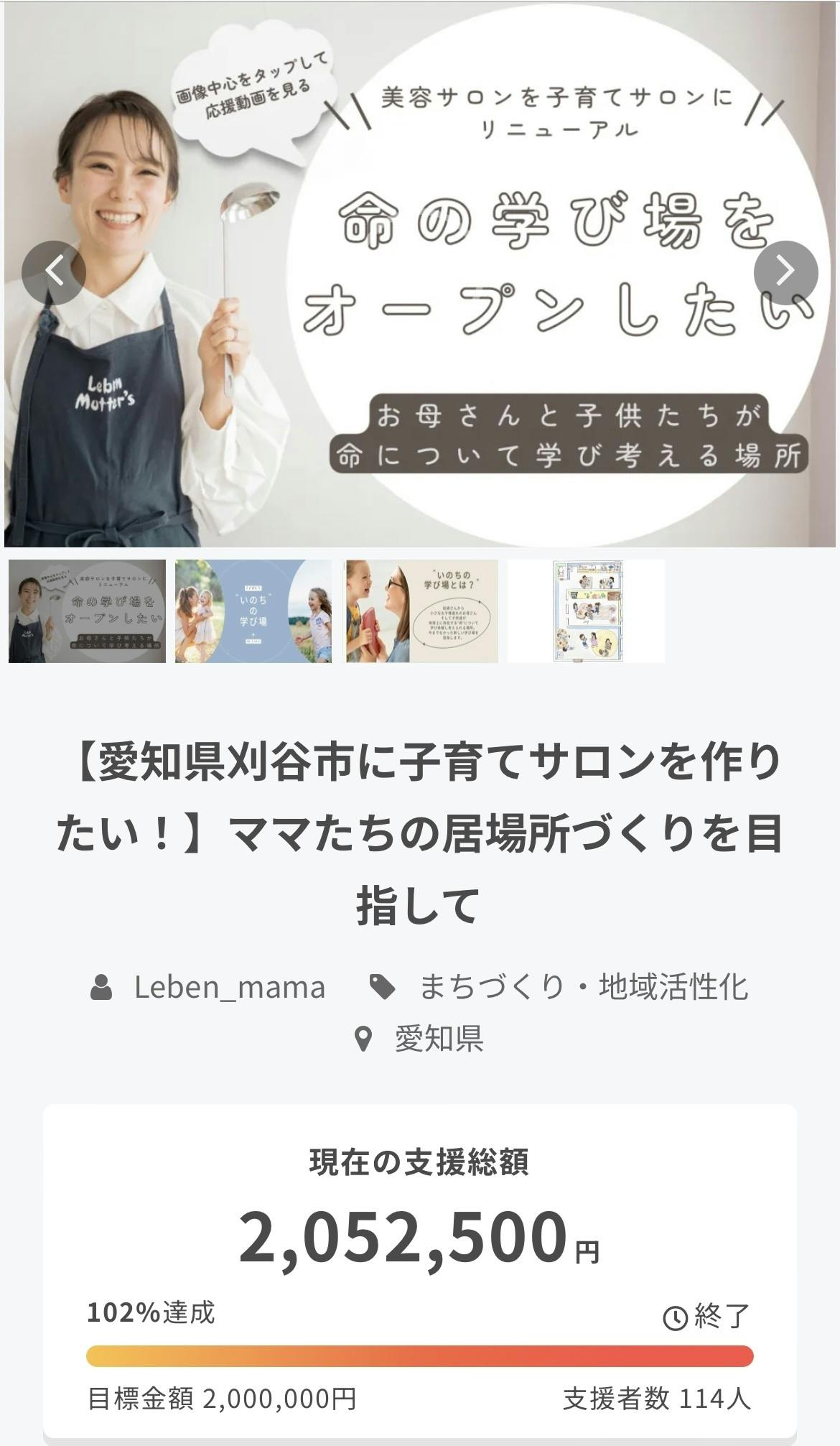Open the Leben_mama owner profile
Screen dimensions: 840x1446
pos(229,987)
